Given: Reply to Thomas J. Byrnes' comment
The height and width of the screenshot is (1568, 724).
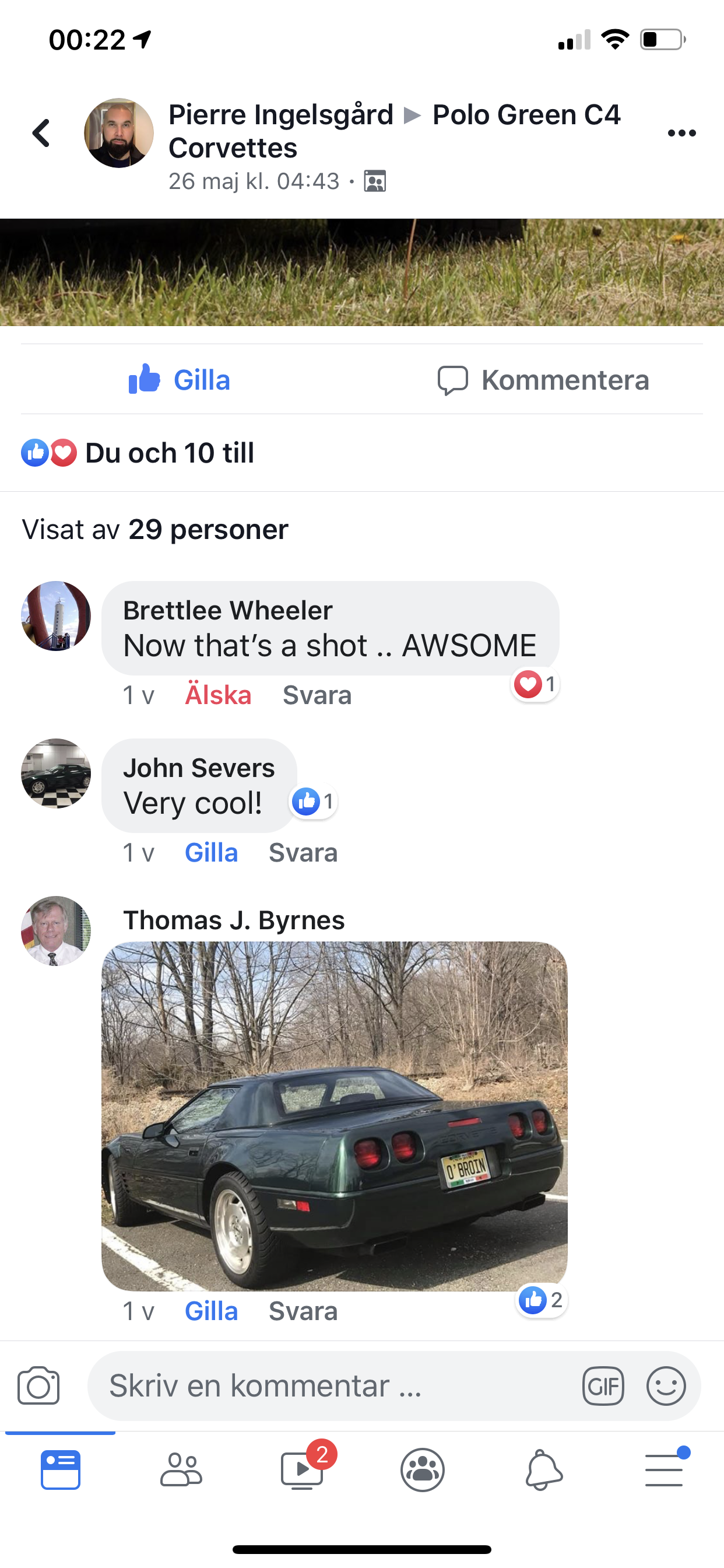Looking at the screenshot, I should pyautogui.click(x=303, y=1311).
